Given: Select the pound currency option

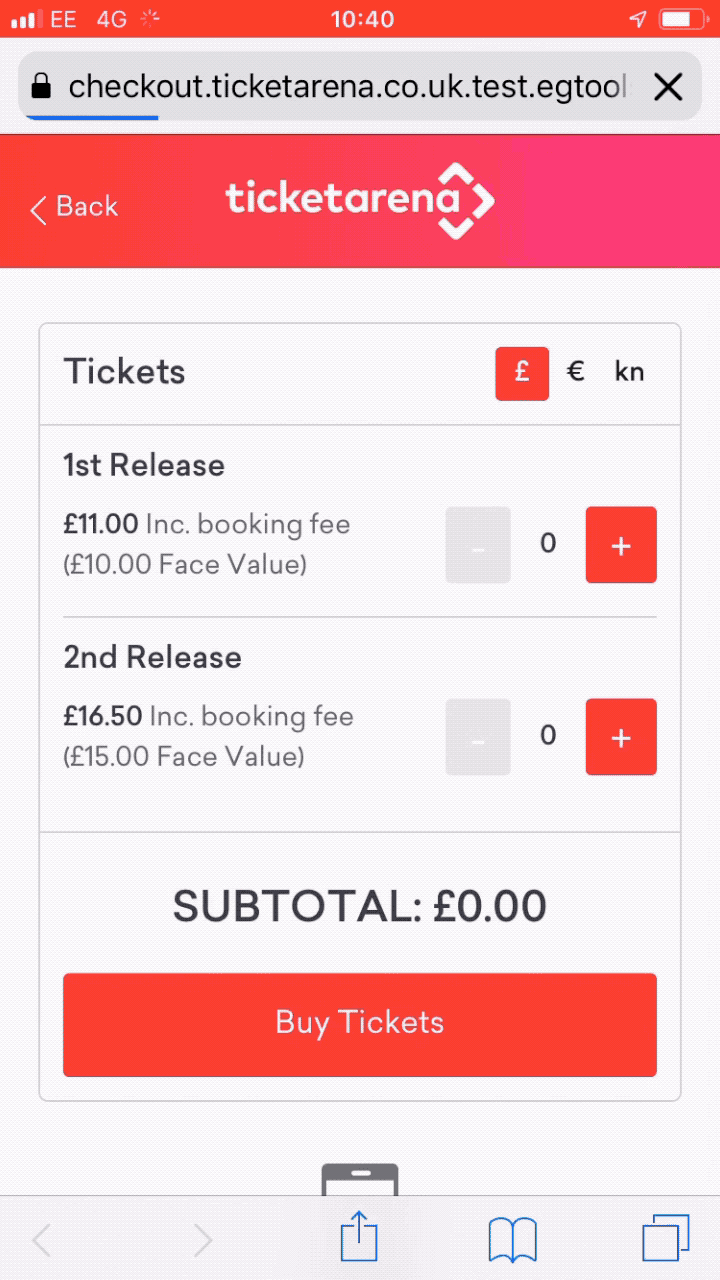Looking at the screenshot, I should [x=522, y=373].
